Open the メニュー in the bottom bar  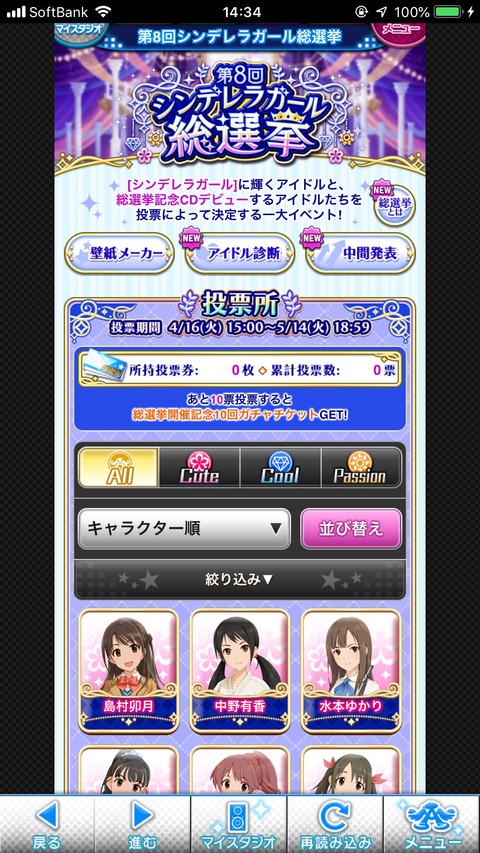pos(432,824)
